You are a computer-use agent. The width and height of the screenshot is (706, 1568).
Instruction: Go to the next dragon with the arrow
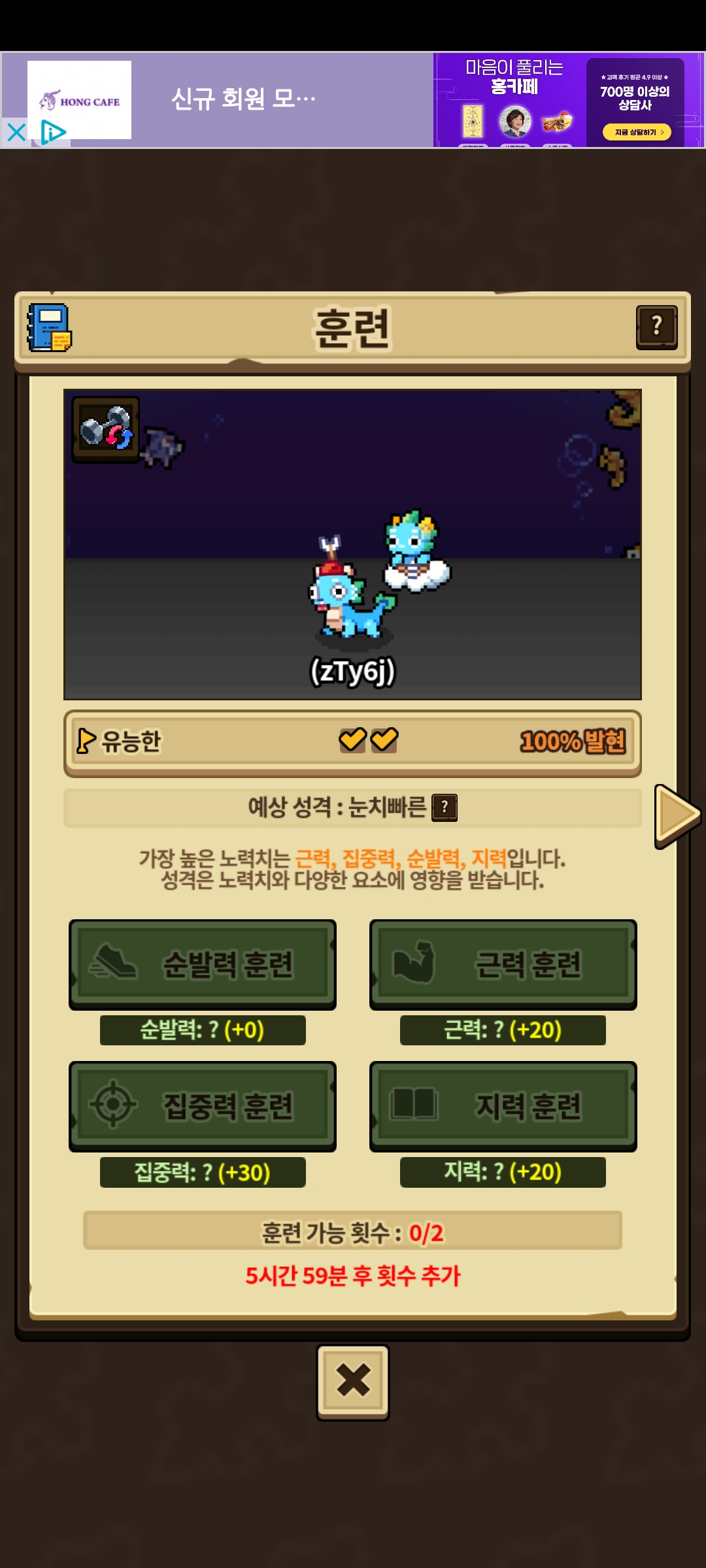tap(677, 816)
